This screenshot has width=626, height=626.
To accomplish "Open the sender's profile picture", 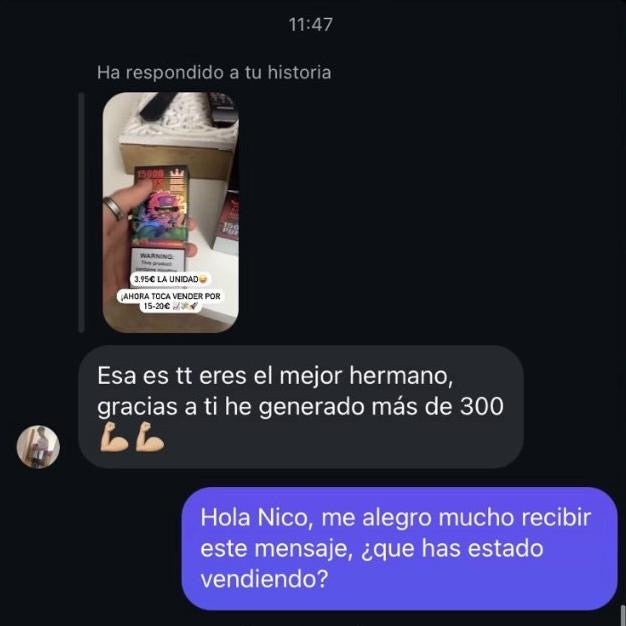I will pyautogui.click(x=38, y=446).
